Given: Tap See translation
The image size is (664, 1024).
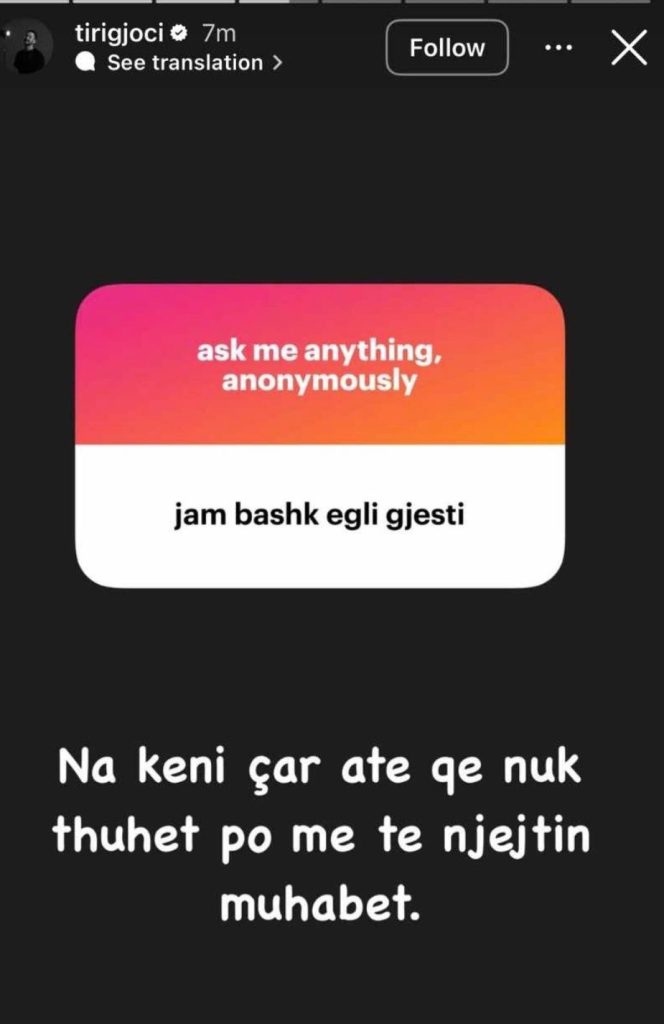Looking at the screenshot, I should (185, 62).
